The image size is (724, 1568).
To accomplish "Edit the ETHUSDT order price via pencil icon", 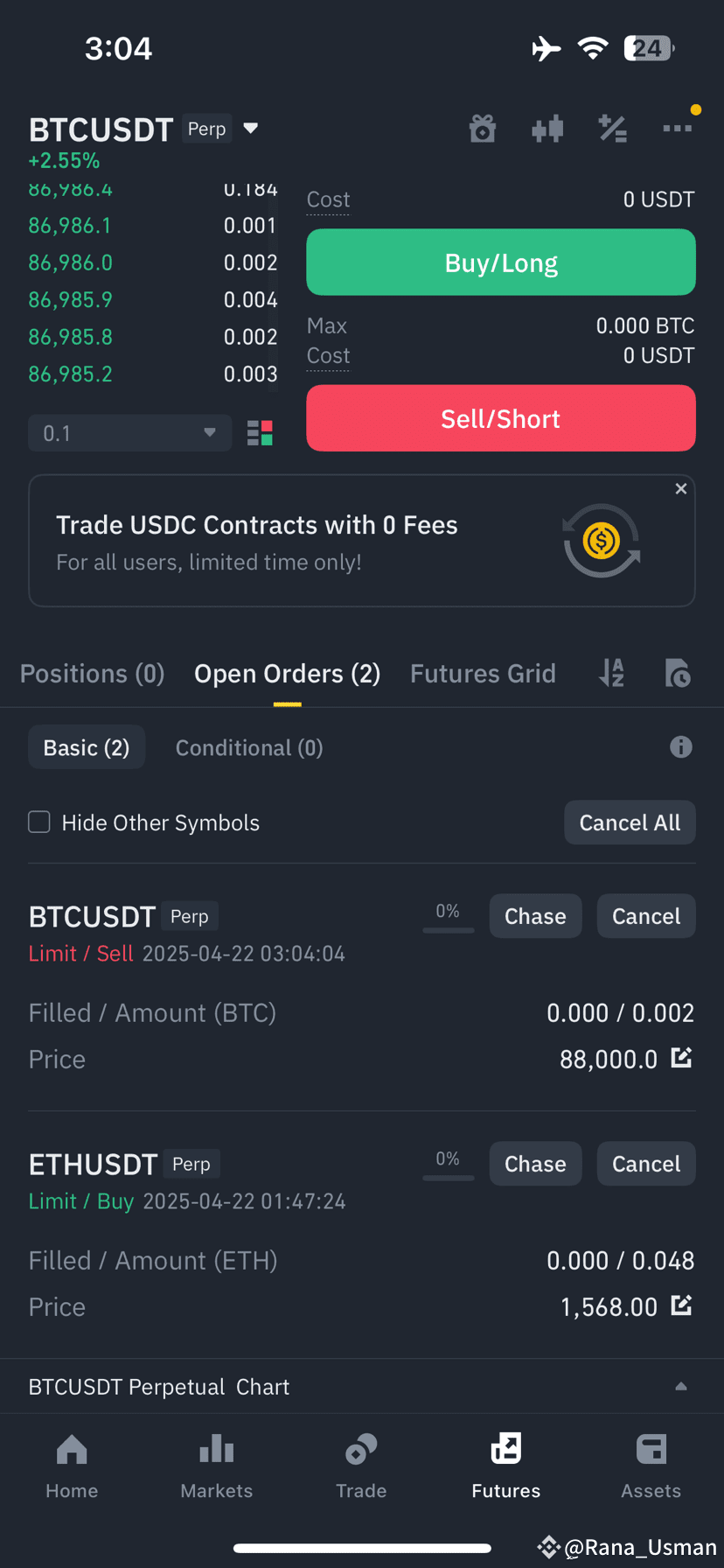I will [x=681, y=1305].
